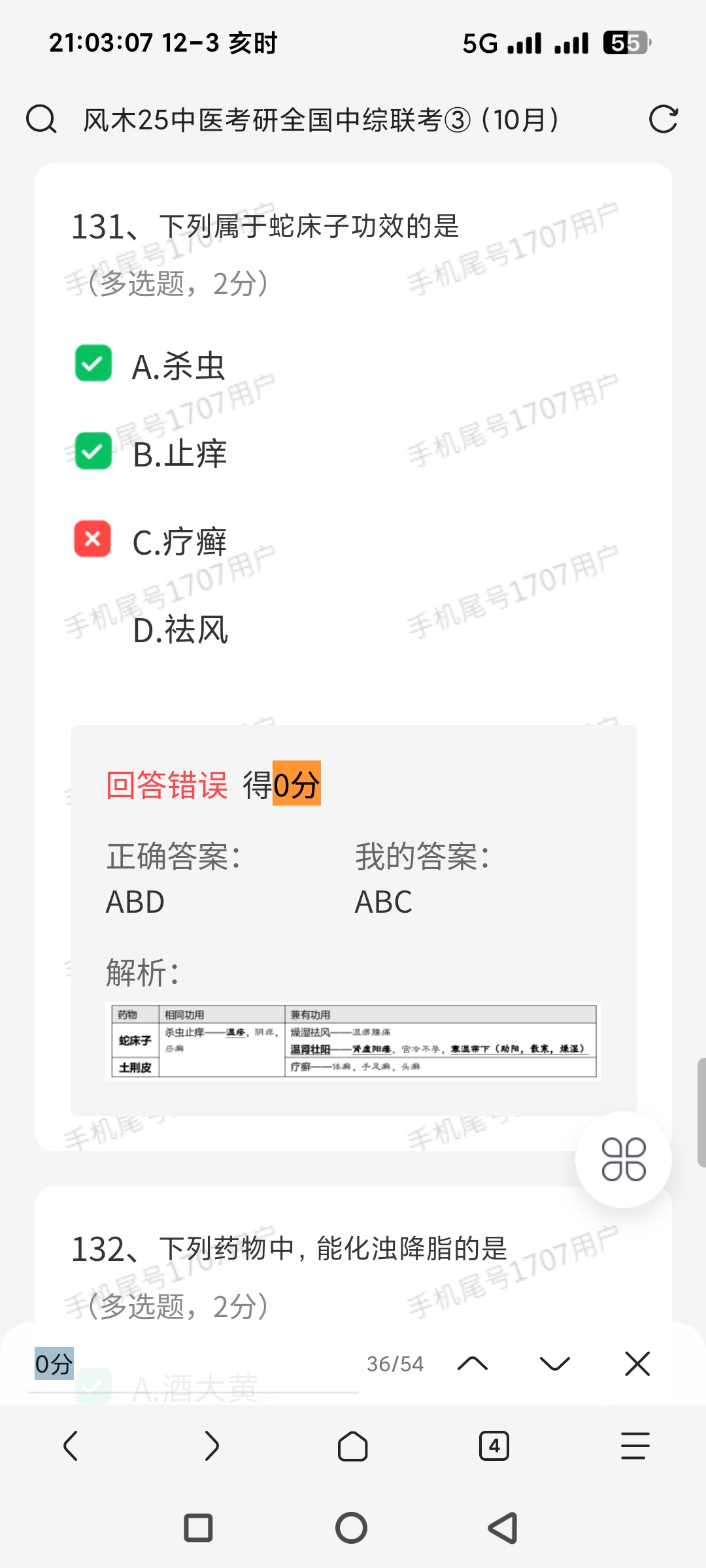706x1568 pixels.
Task: Jump to the previous search match
Action: (x=473, y=1364)
